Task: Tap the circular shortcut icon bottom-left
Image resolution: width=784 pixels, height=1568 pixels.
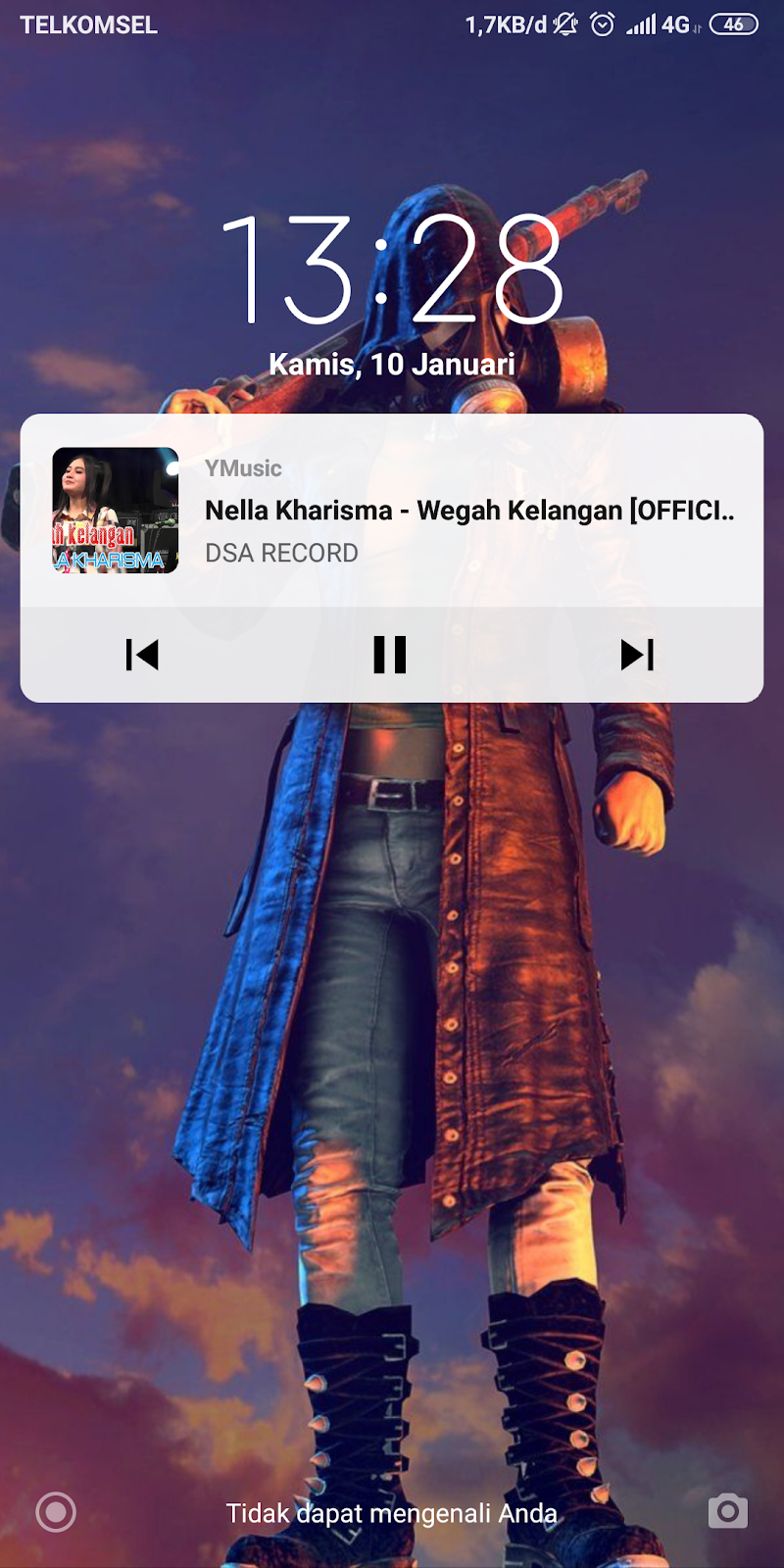Action: pyautogui.click(x=56, y=1511)
